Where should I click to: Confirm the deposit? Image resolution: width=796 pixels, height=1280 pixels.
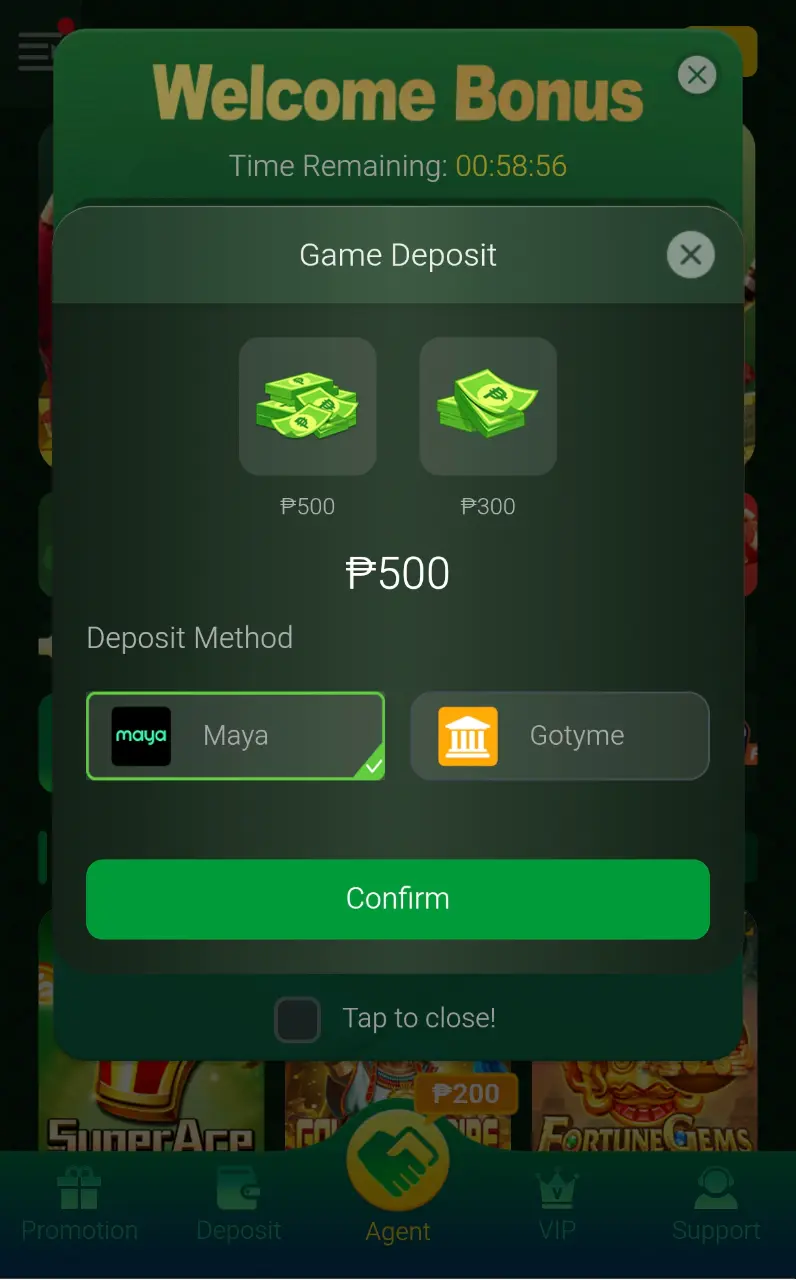click(x=398, y=899)
